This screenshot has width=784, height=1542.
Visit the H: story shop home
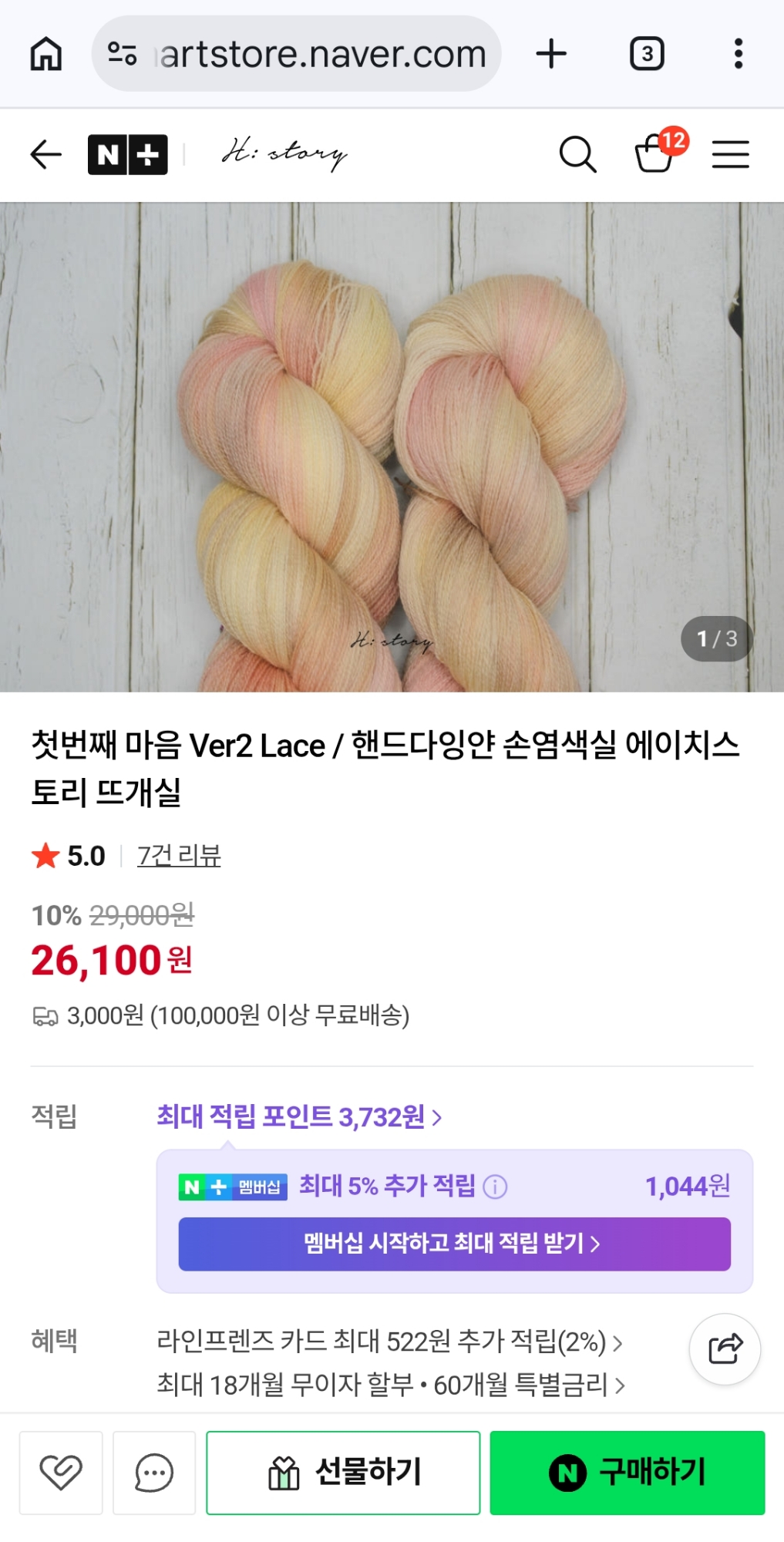[284, 154]
